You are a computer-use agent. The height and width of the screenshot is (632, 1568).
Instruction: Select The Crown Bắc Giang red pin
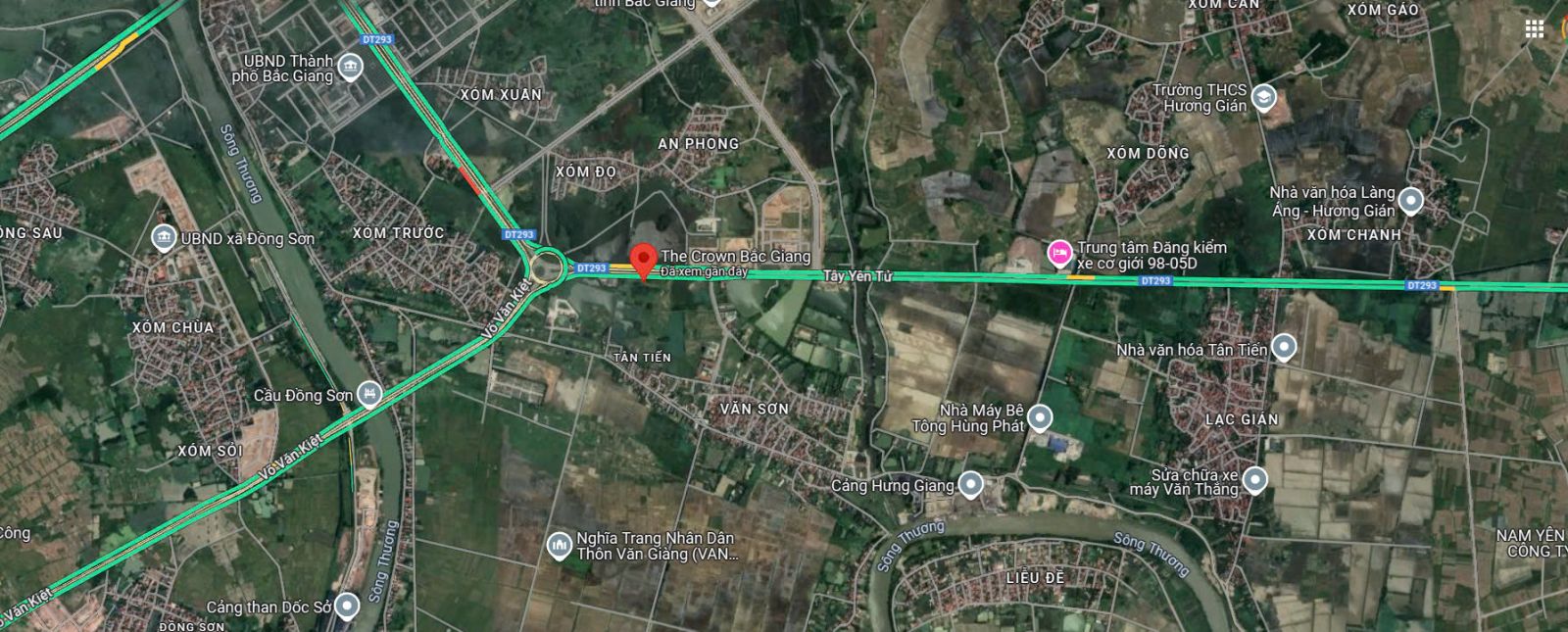(643, 261)
